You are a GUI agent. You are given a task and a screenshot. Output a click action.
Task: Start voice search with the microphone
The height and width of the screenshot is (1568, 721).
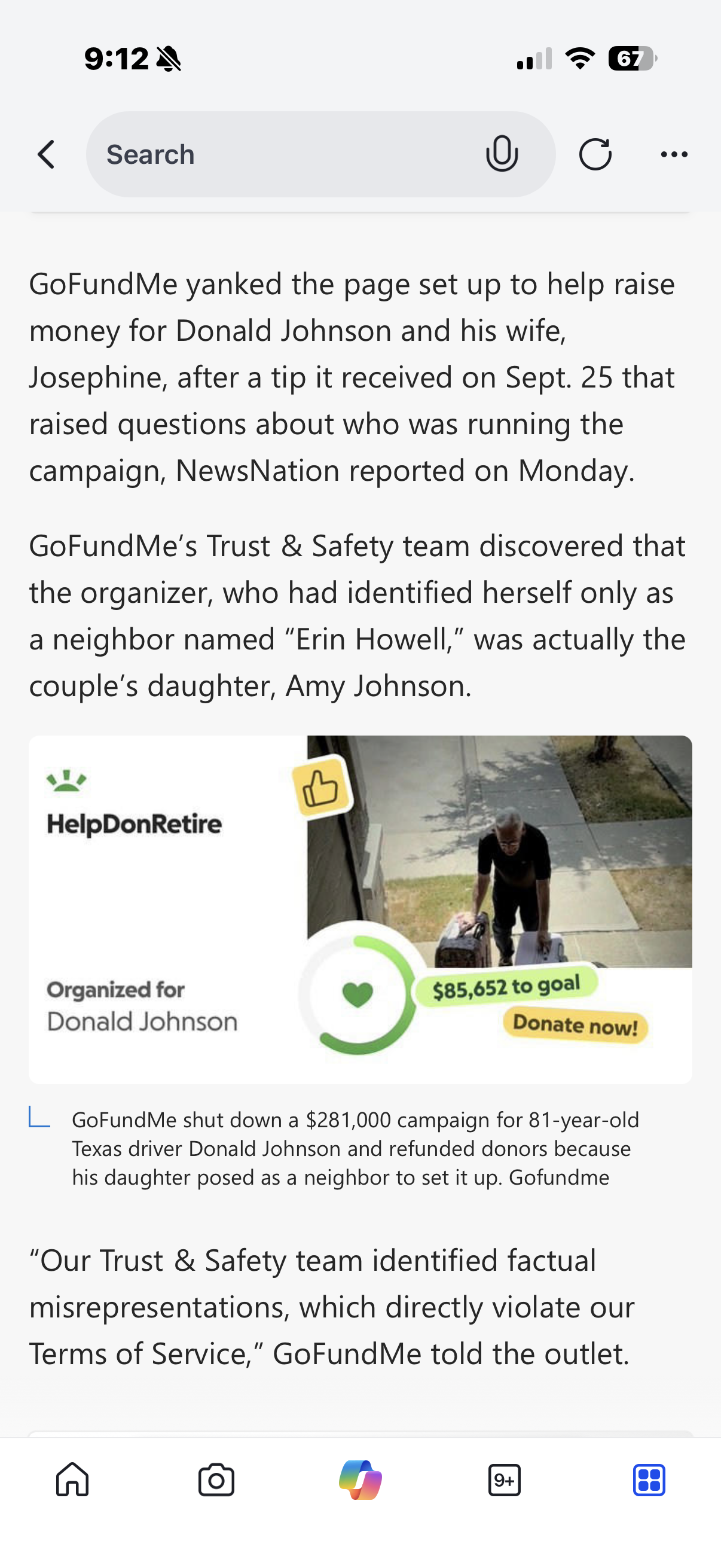(x=502, y=154)
